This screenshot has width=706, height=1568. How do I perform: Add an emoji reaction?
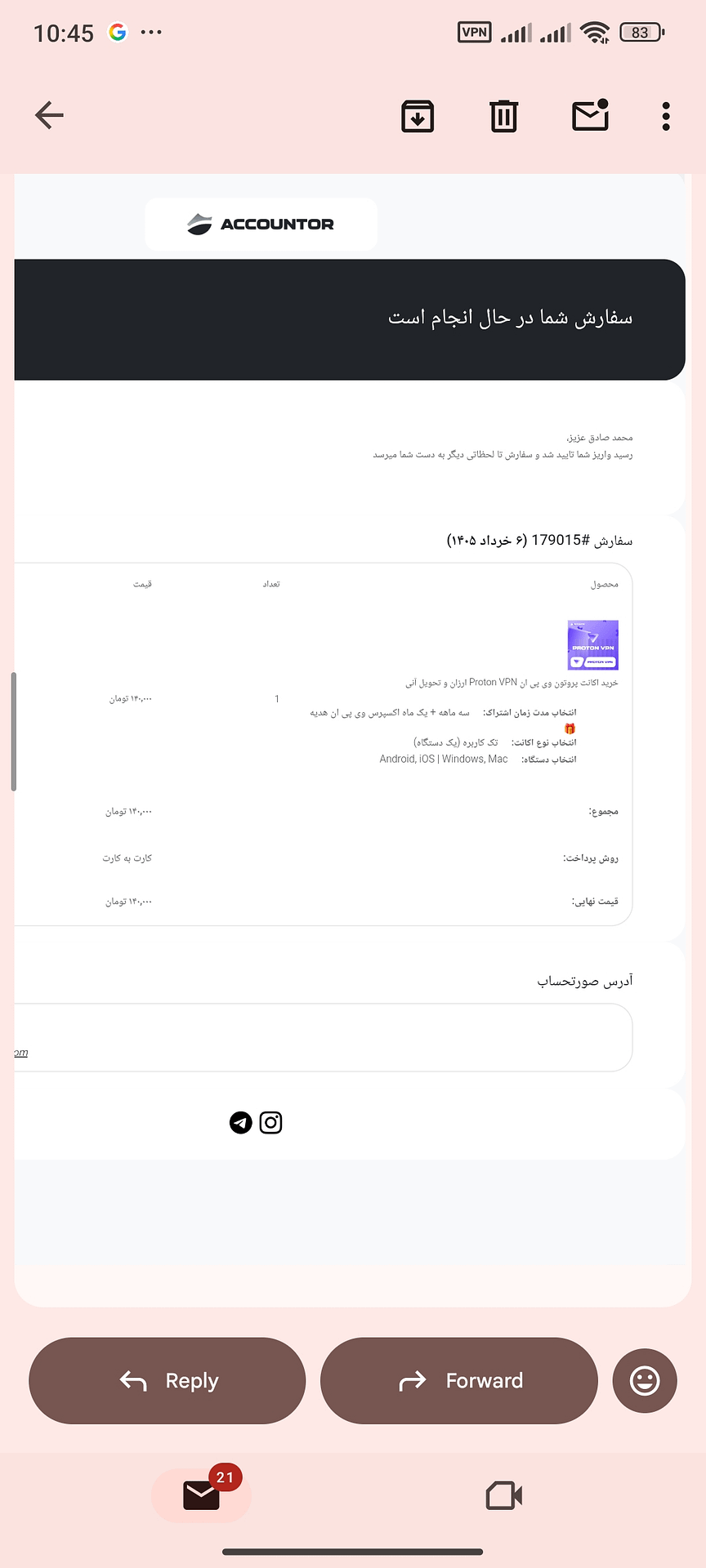pos(645,1381)
